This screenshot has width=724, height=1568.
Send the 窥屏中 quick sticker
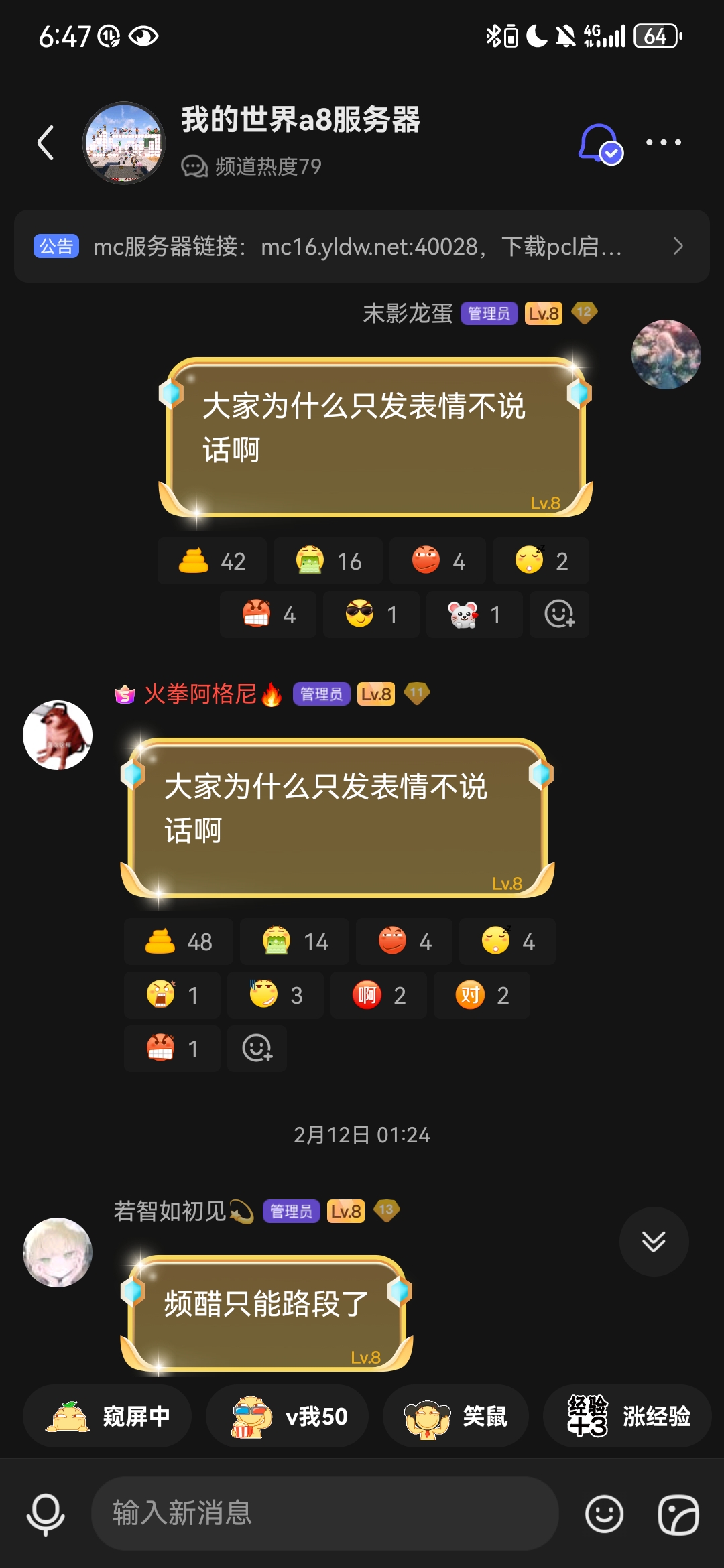click(107, 1416)
